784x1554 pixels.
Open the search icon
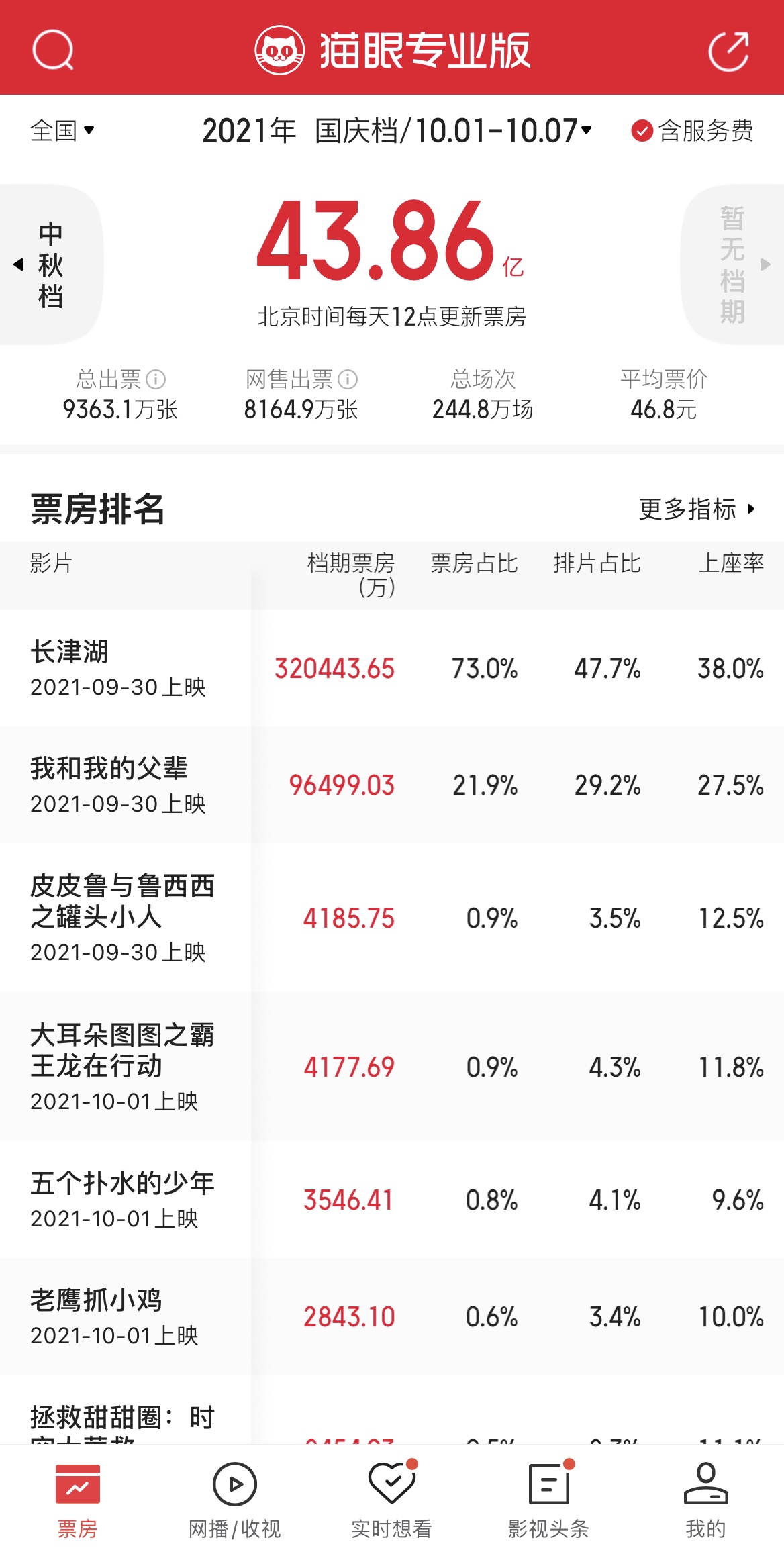(53, 50)
